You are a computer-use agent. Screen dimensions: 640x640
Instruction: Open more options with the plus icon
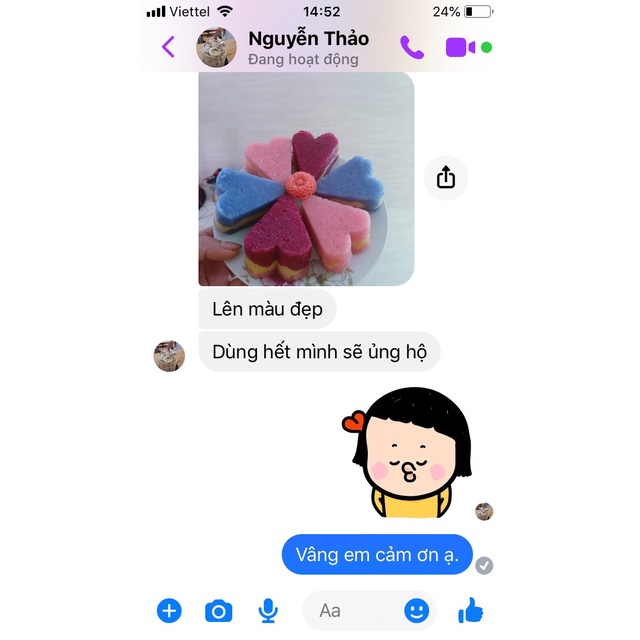[169, 610]
